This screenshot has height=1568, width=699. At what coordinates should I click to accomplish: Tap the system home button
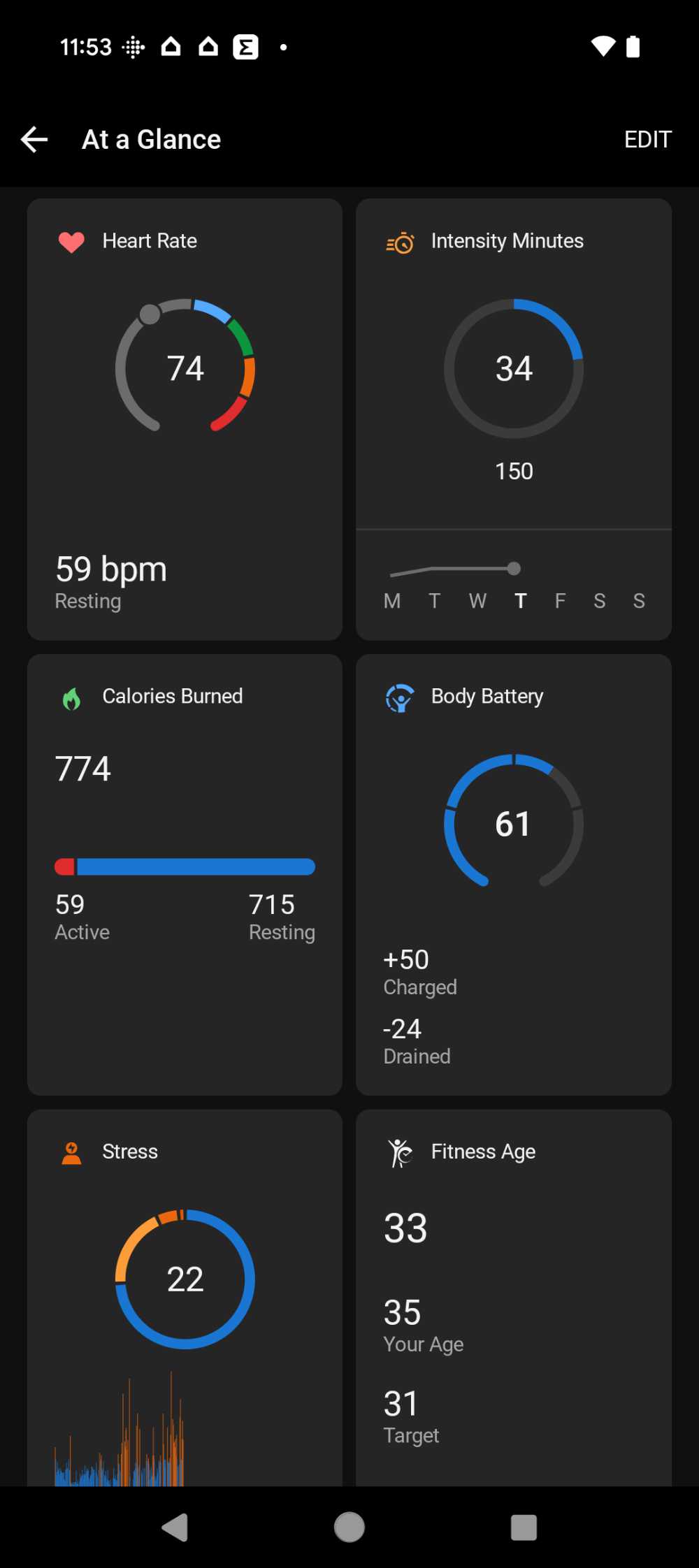click(x=349, y=1527)
